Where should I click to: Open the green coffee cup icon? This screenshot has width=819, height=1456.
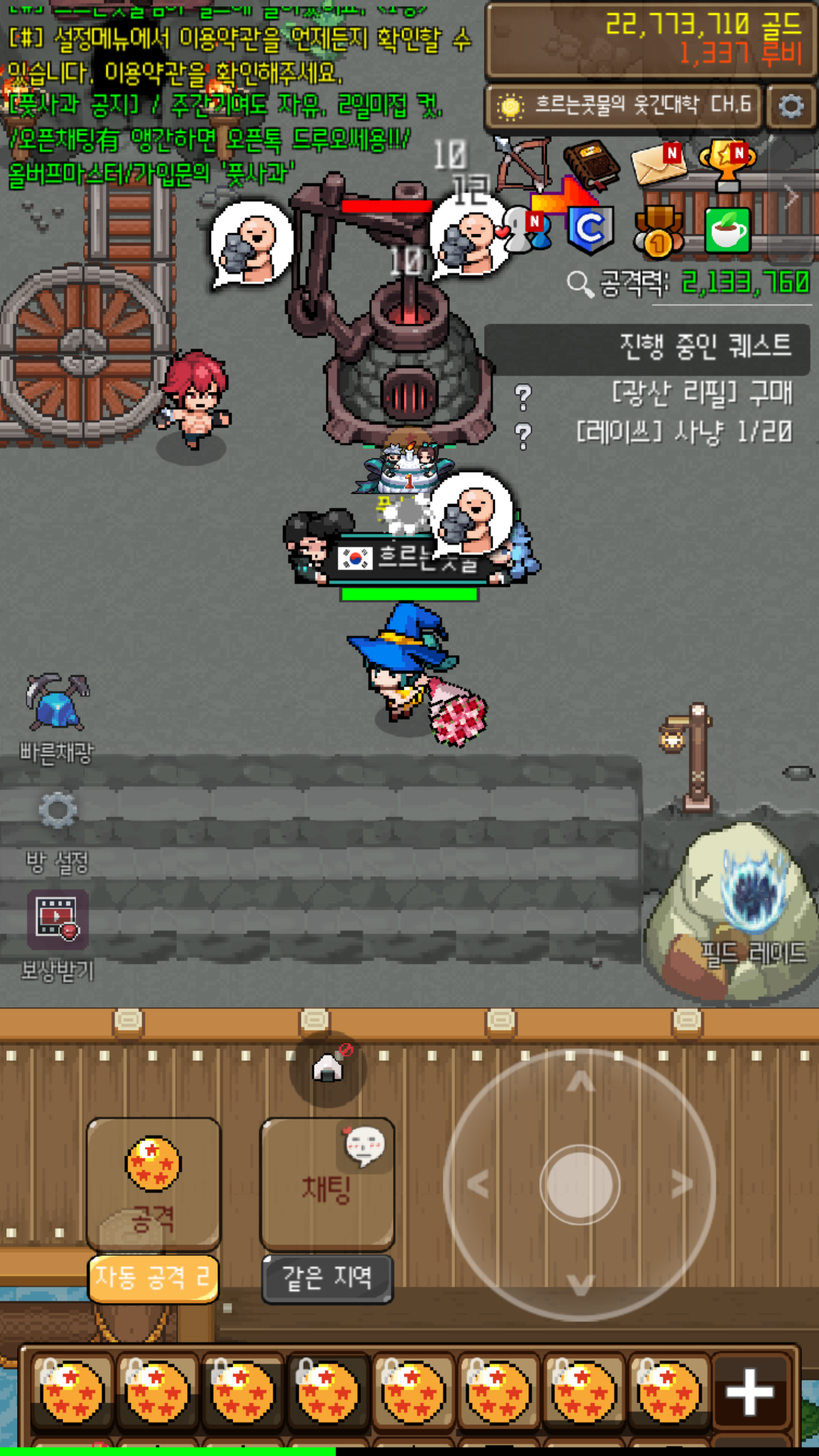[728, 231]
